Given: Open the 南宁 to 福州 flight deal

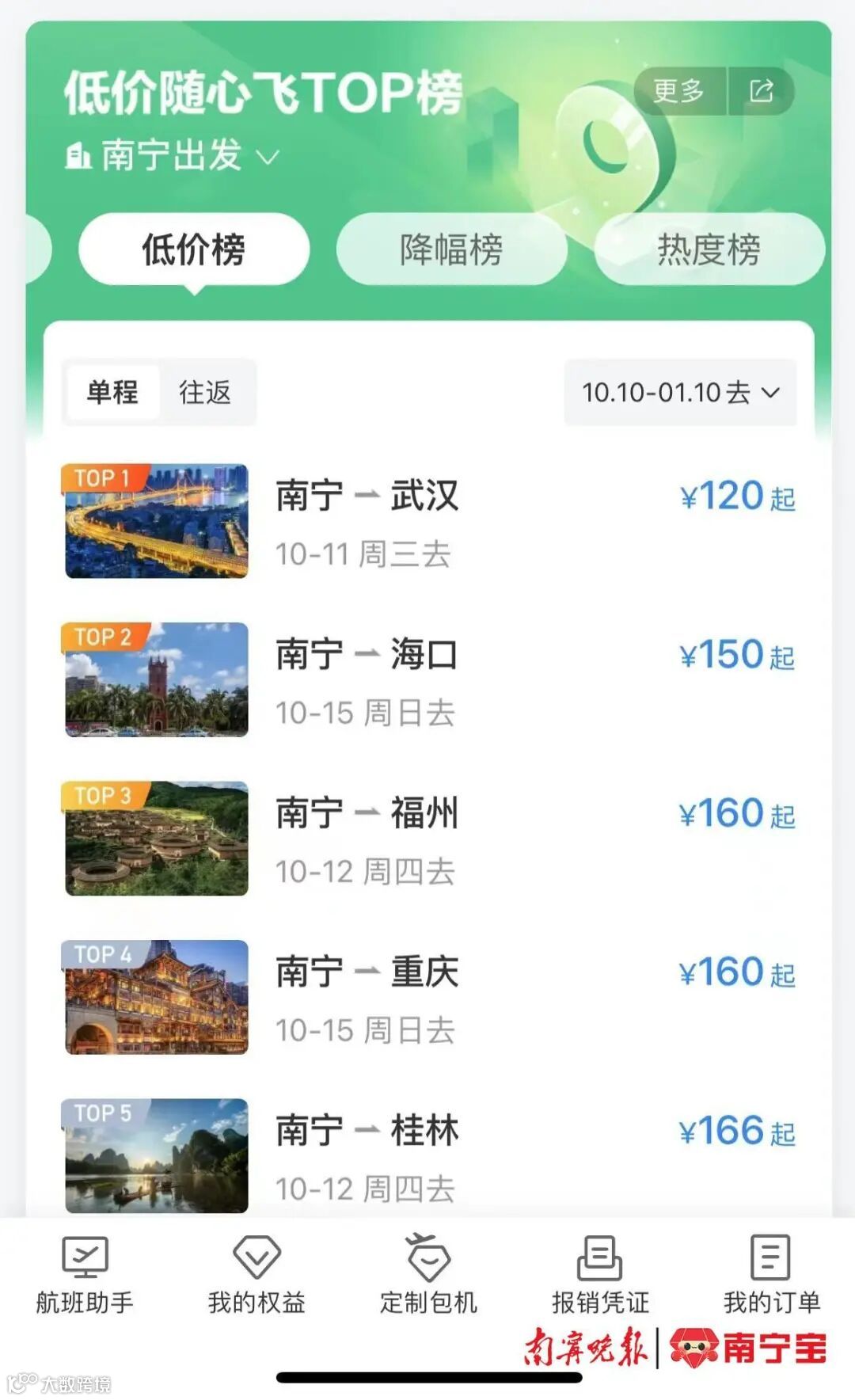Looking at the screenshot, I should click(x=427, y=839).
